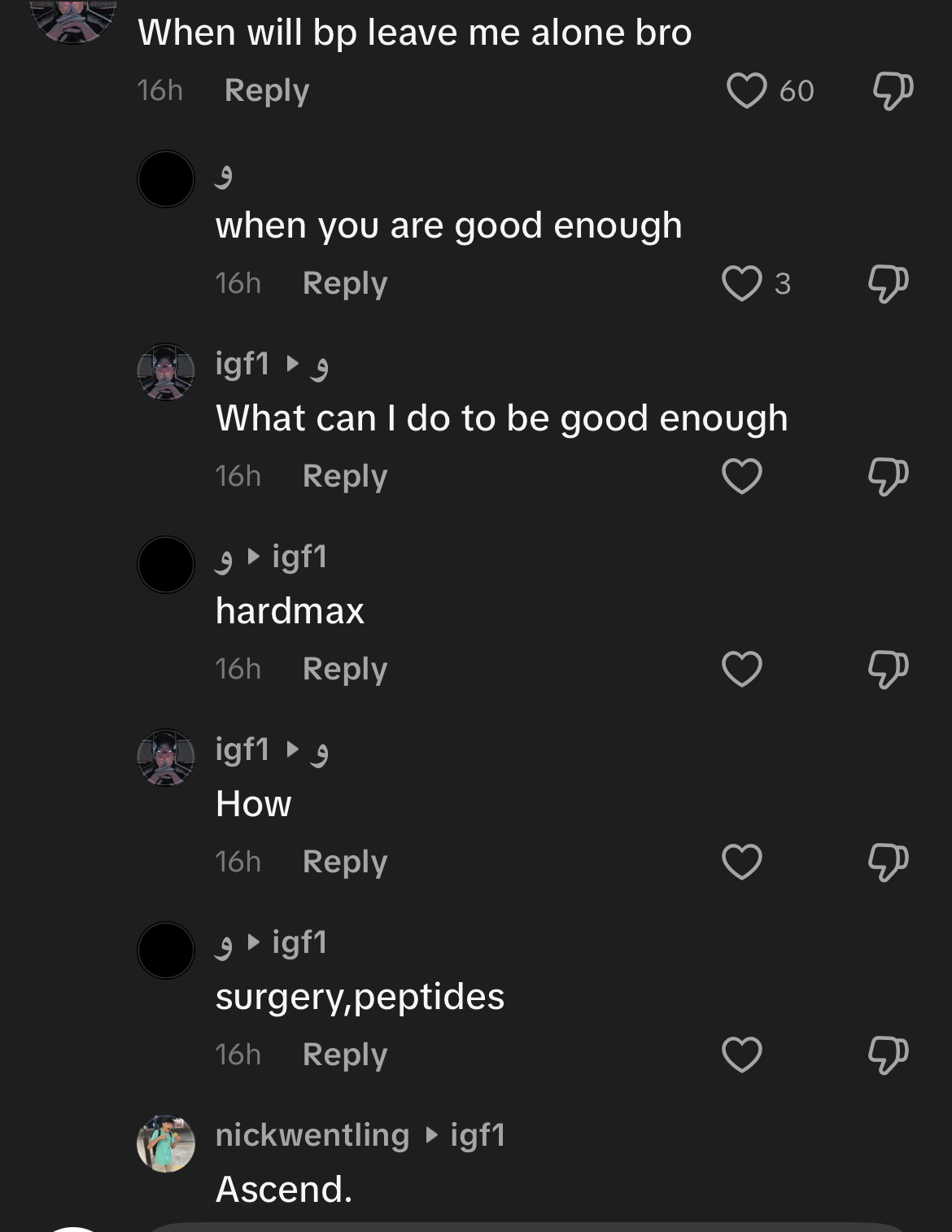This screenshot has height=1232, width=952.
Task: Like the 'when you are good enough' reply
Action: 742,283
